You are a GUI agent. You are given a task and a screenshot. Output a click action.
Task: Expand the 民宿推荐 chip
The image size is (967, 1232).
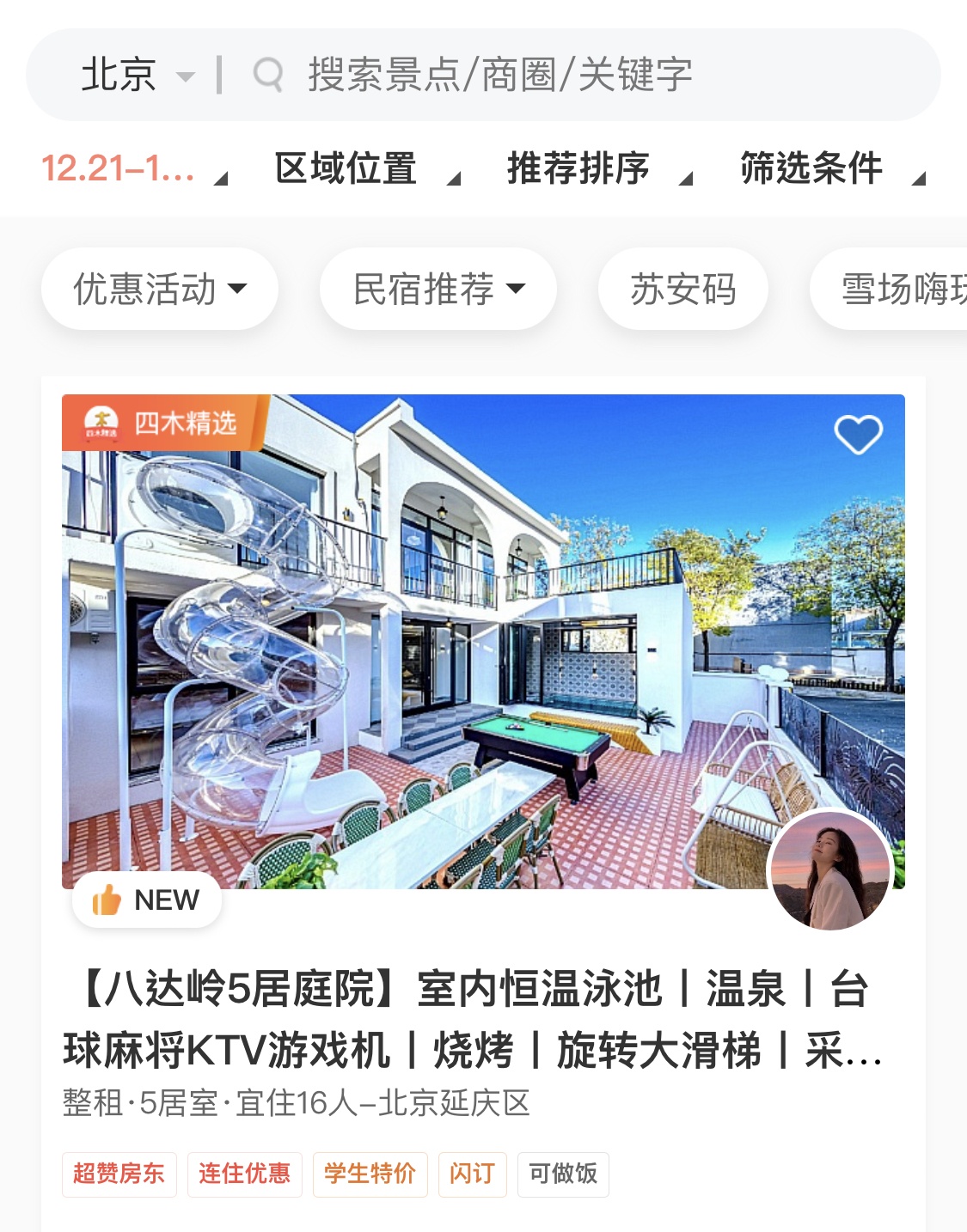click(438, 290)
